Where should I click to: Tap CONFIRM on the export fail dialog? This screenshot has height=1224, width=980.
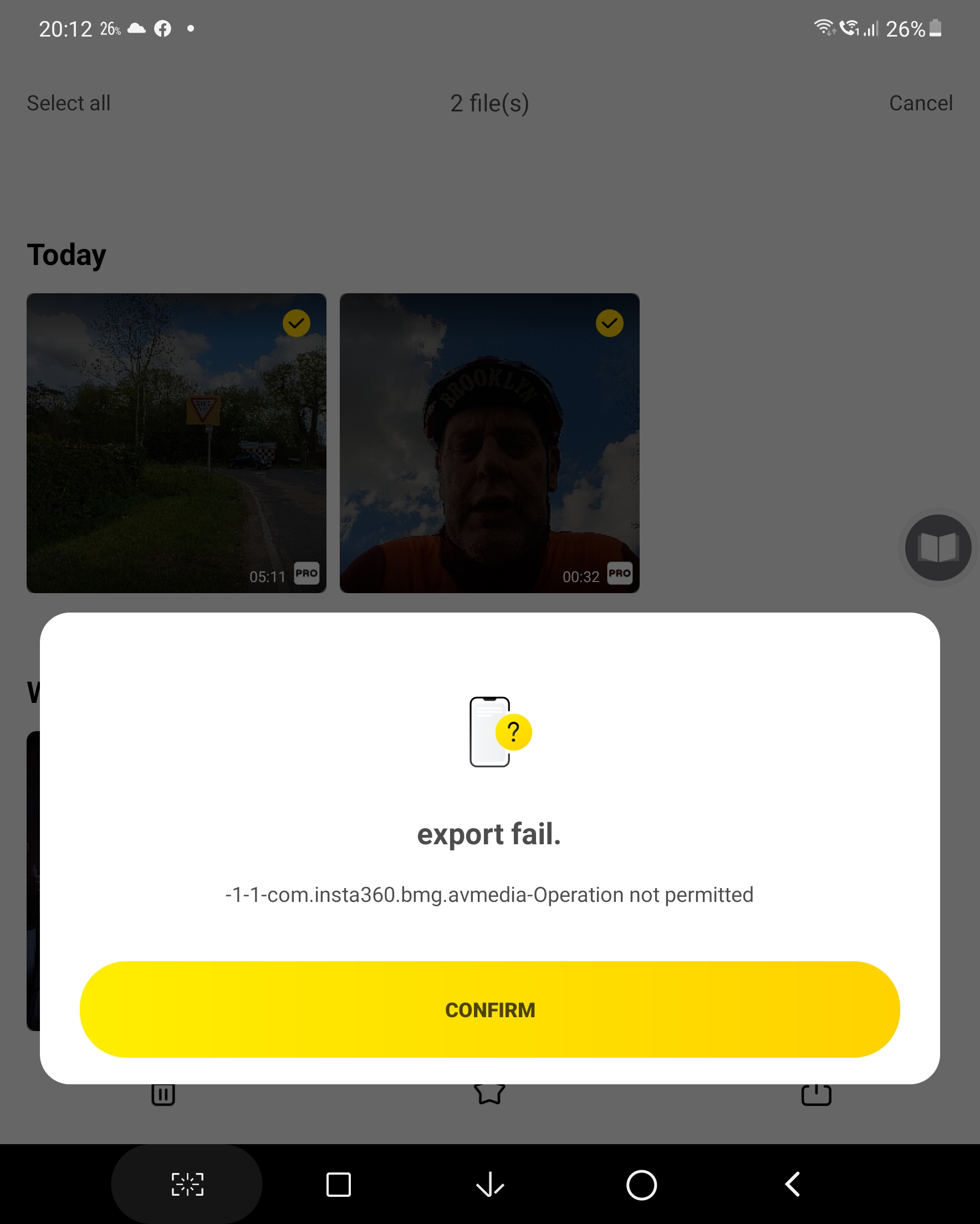[489, 1009]
